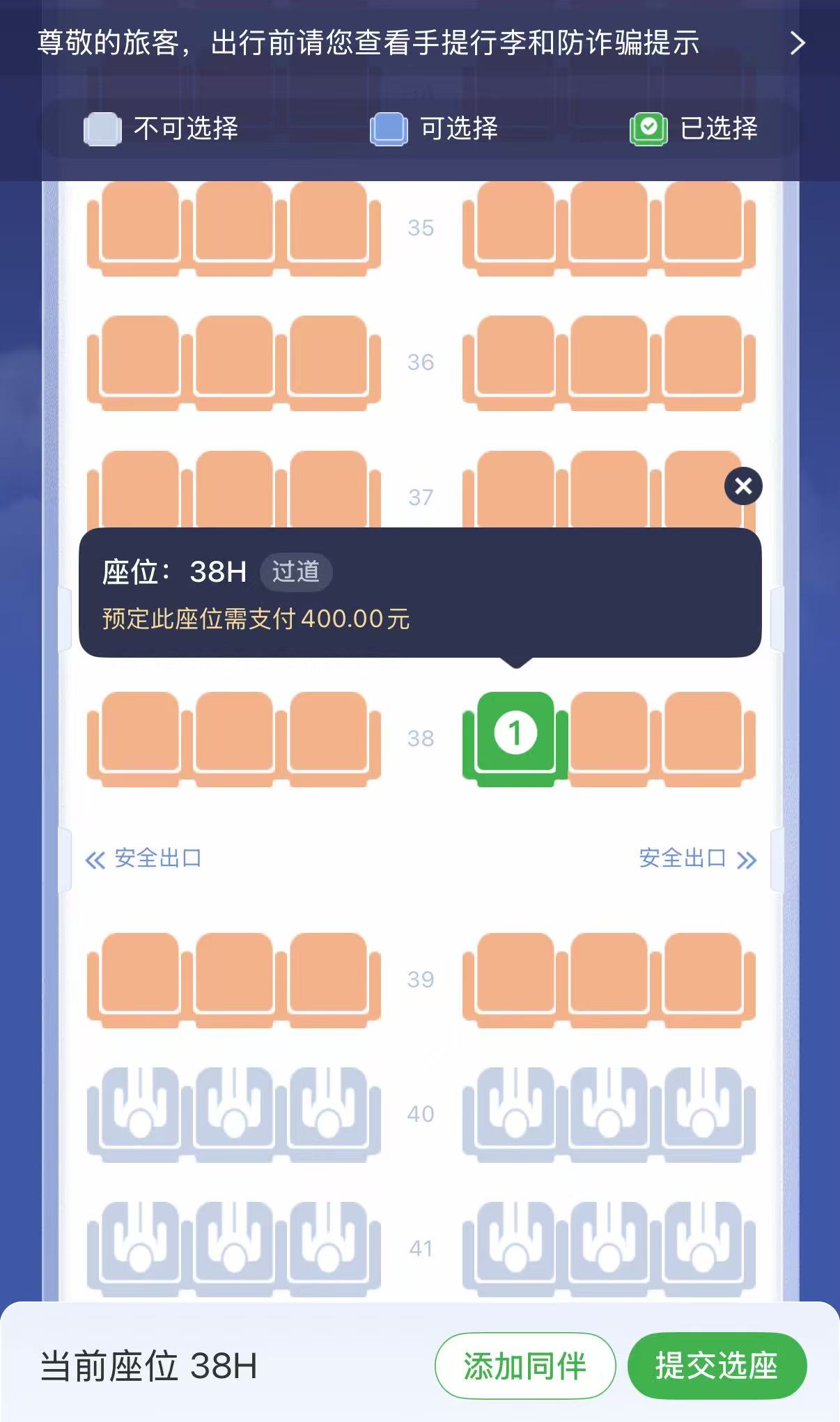840x1422 pixels.
Task: Close the seat 38H info tooltip
Action: (x=743, y=486)
